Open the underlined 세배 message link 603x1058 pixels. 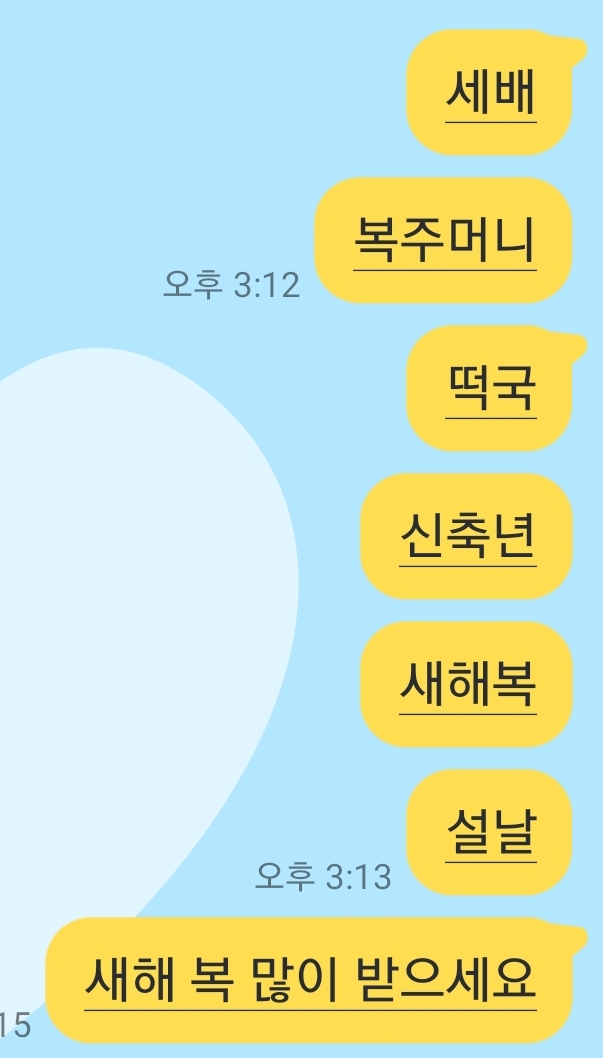[490, 94]
